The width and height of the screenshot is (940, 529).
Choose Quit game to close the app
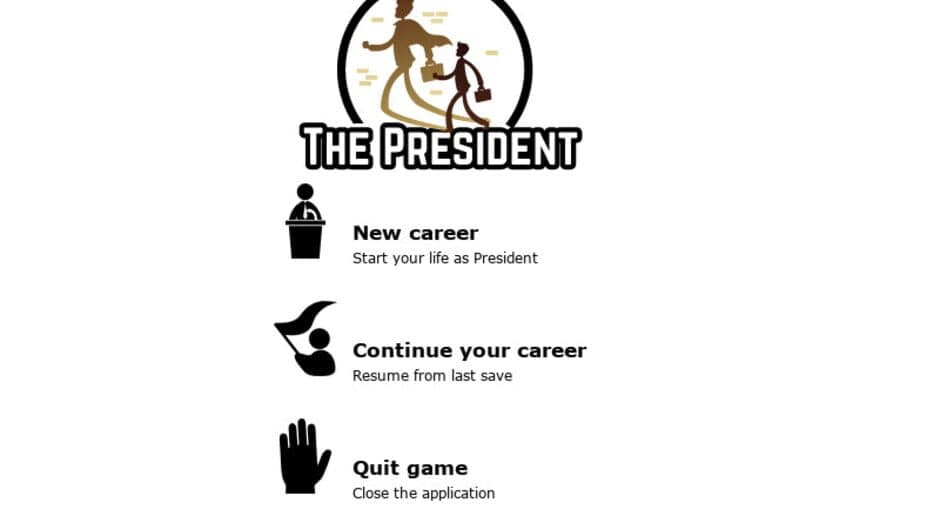coord(410,468)
